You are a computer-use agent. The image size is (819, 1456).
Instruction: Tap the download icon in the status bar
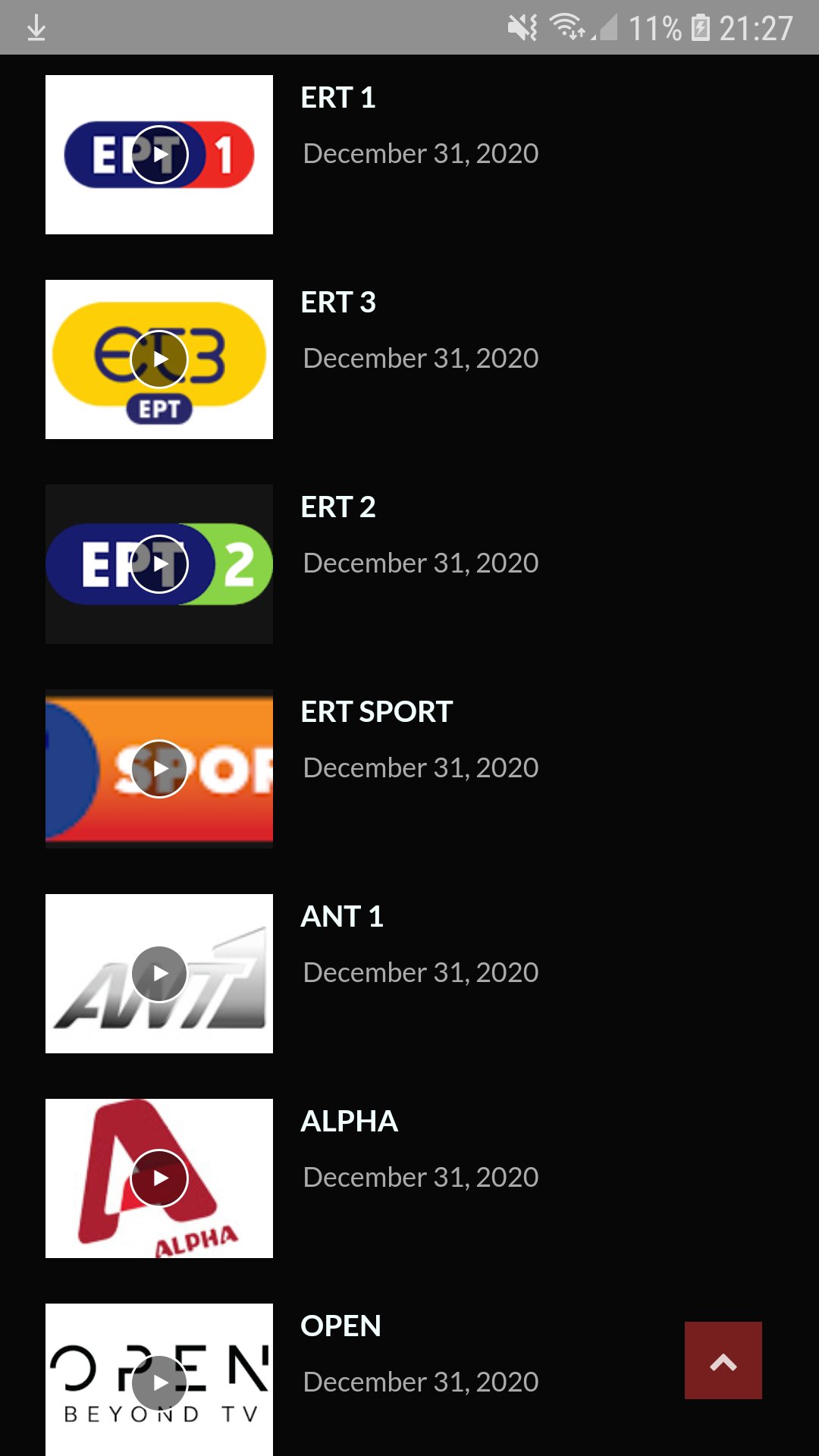[x=36, y=29]
